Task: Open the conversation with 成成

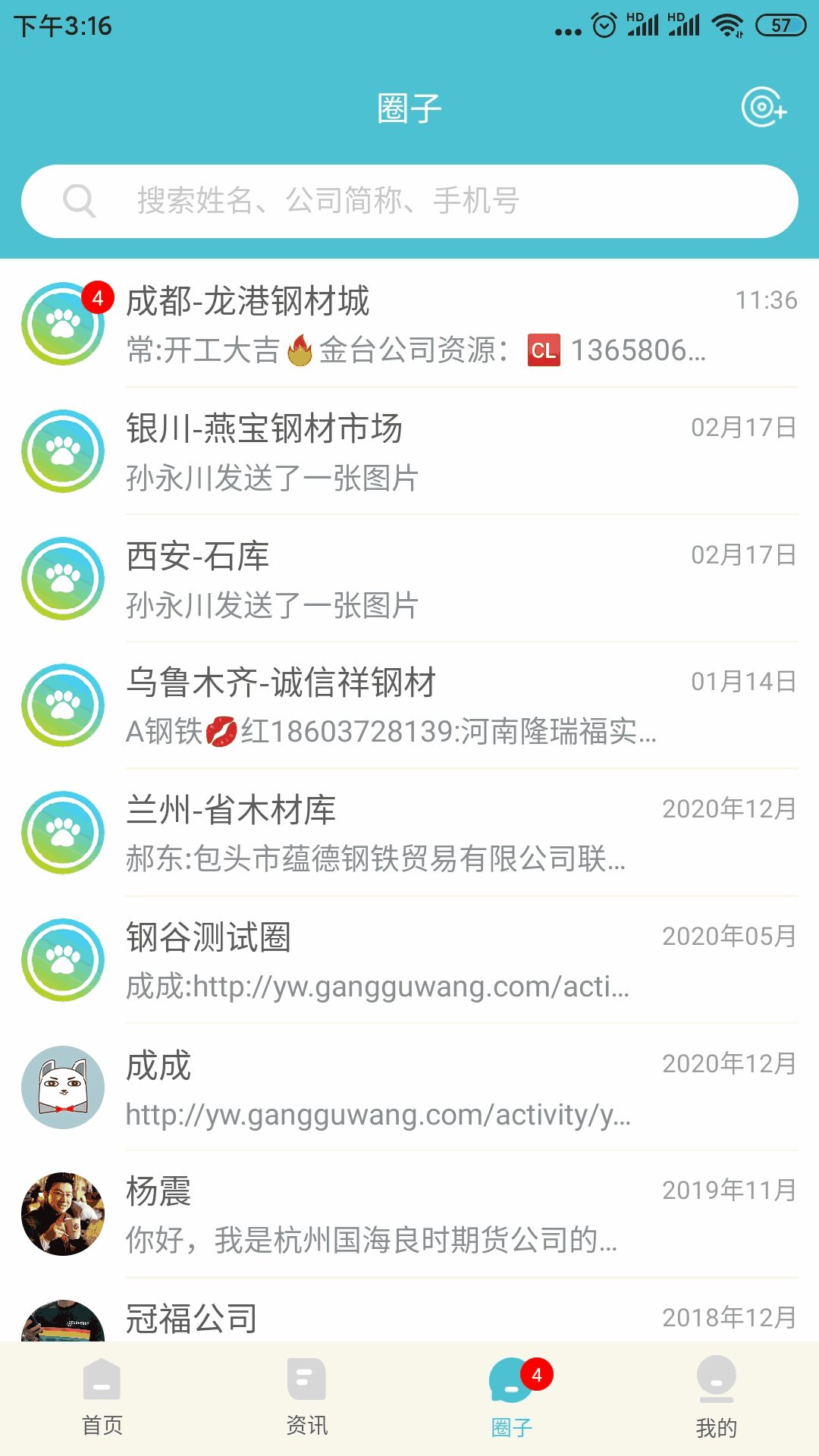Action: point(409,1088)
